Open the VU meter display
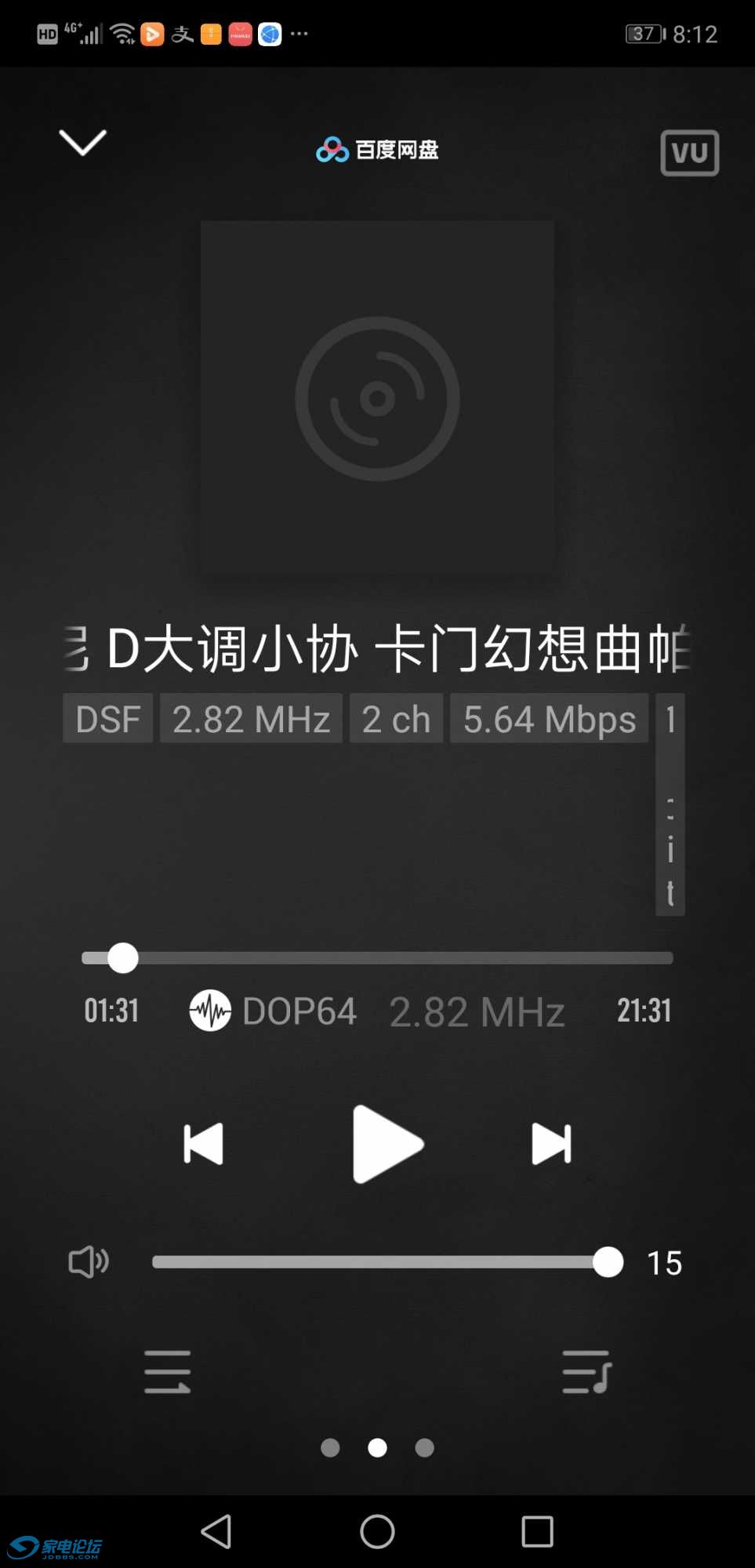This screenshot has width=755, height=1568. (690, 151)
